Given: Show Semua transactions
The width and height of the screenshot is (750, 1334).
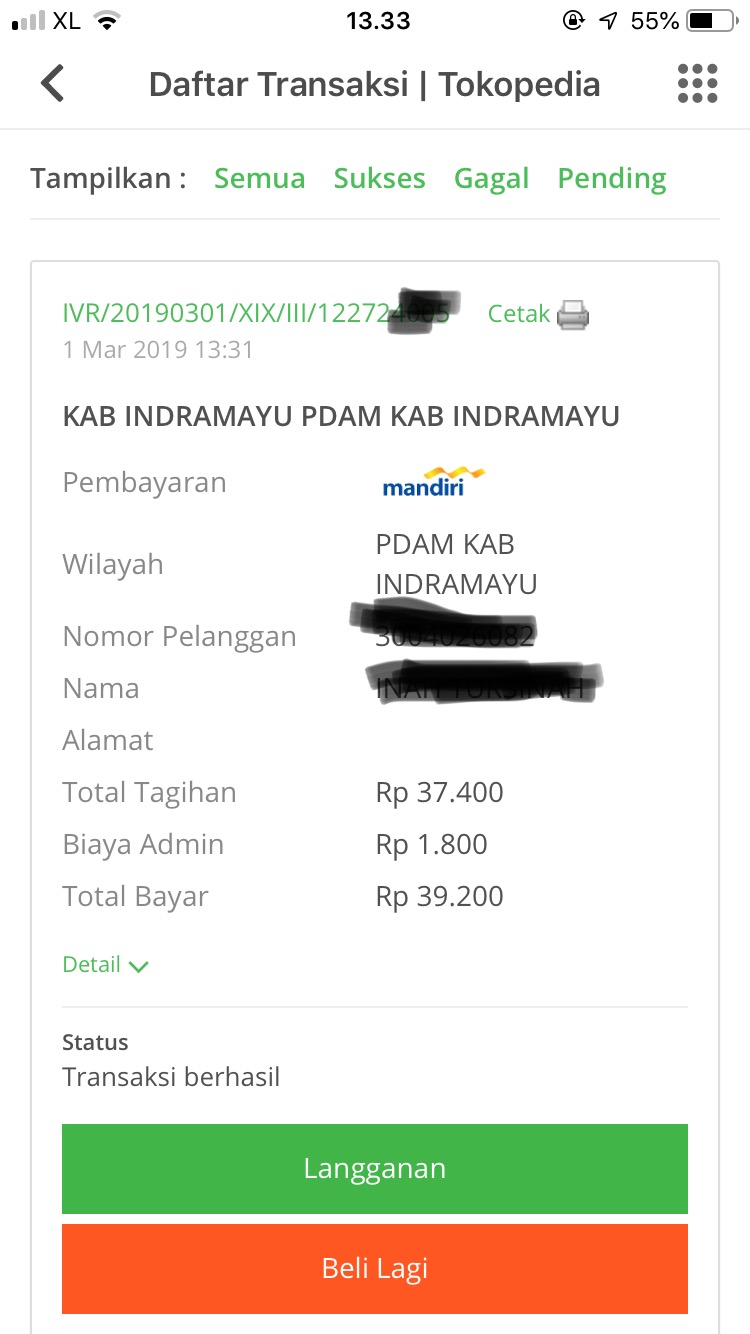Looking at the screenshot, I should point(259,179).
